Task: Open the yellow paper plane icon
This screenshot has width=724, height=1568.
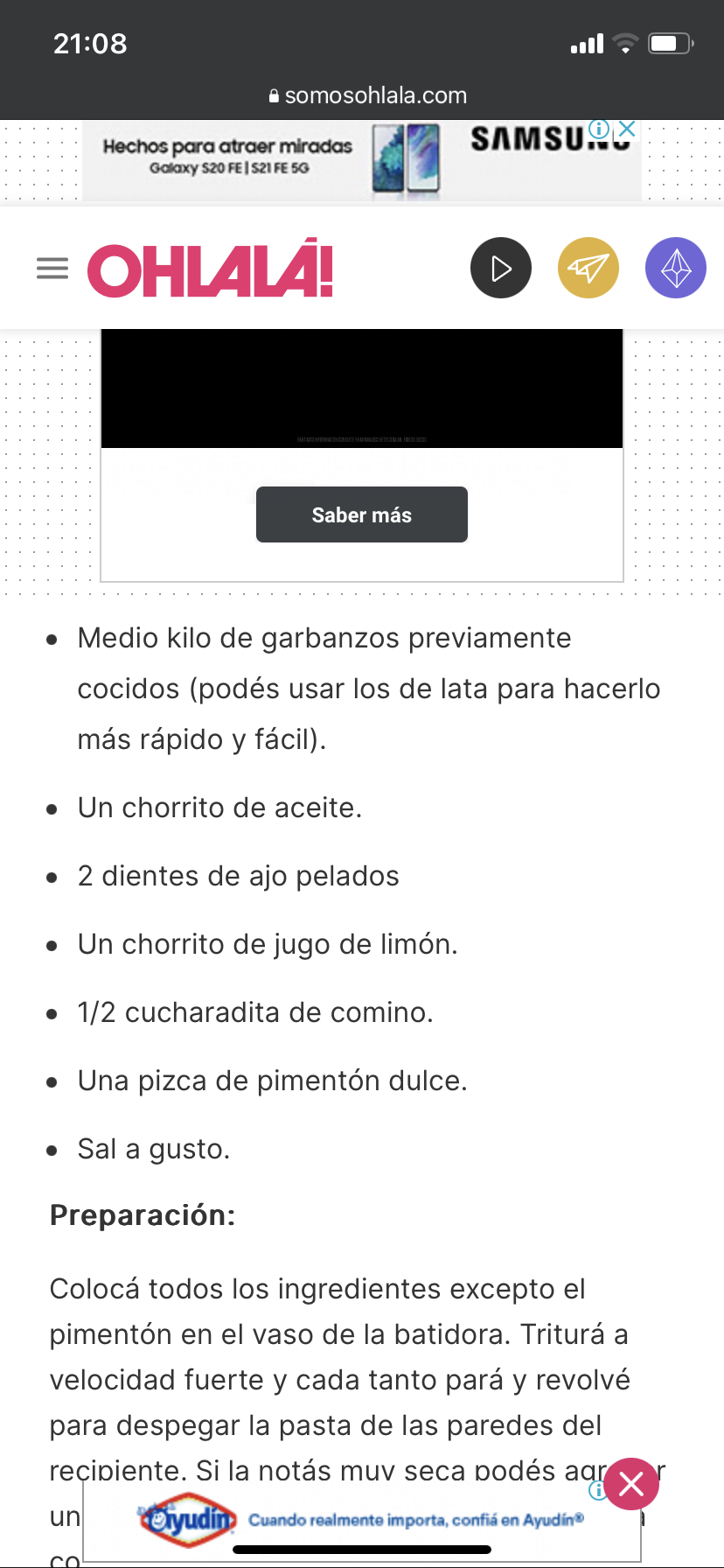Action: click(588, 268)
